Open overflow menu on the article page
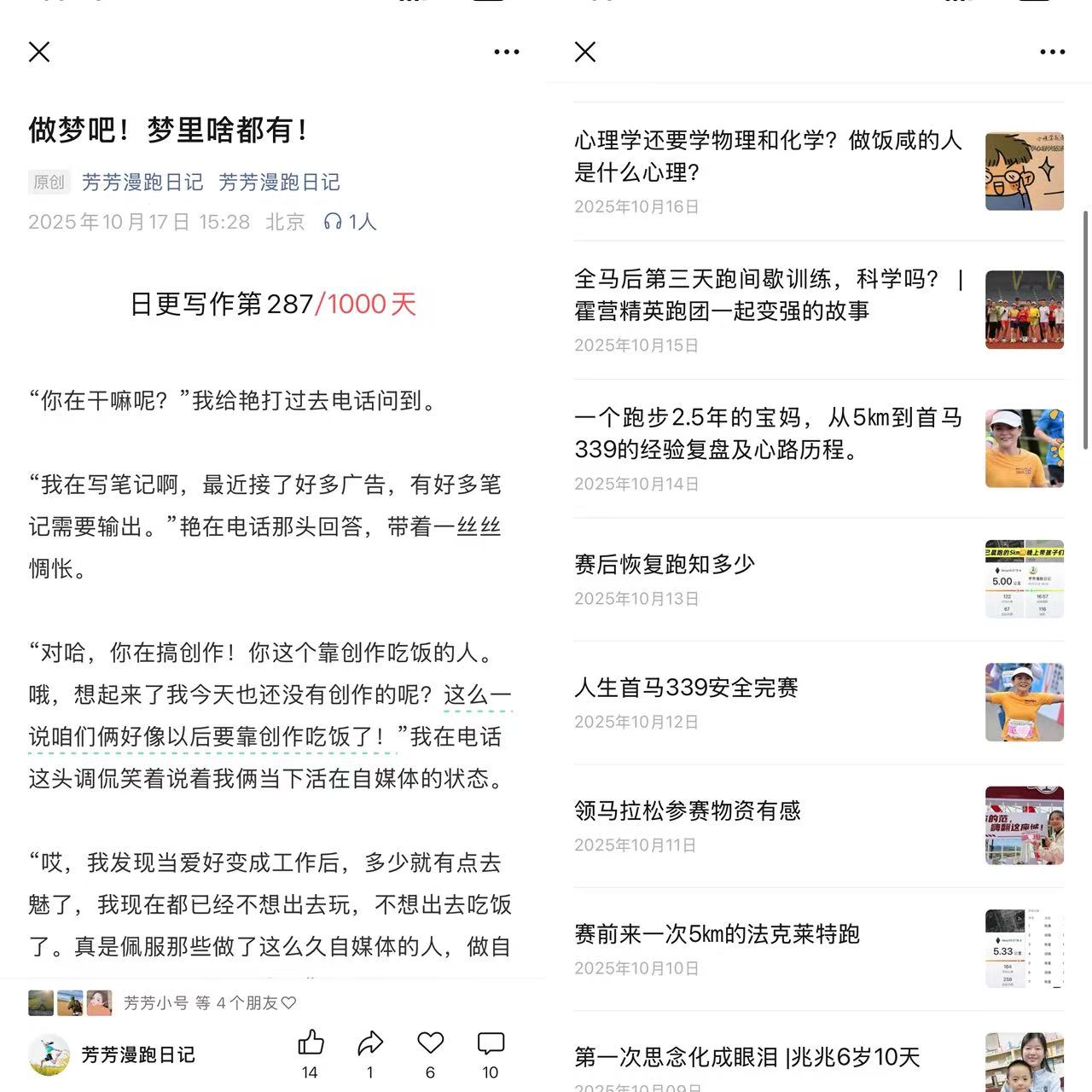The height and width of the screenshot is (1092, 1092). (x=507, y=52)
